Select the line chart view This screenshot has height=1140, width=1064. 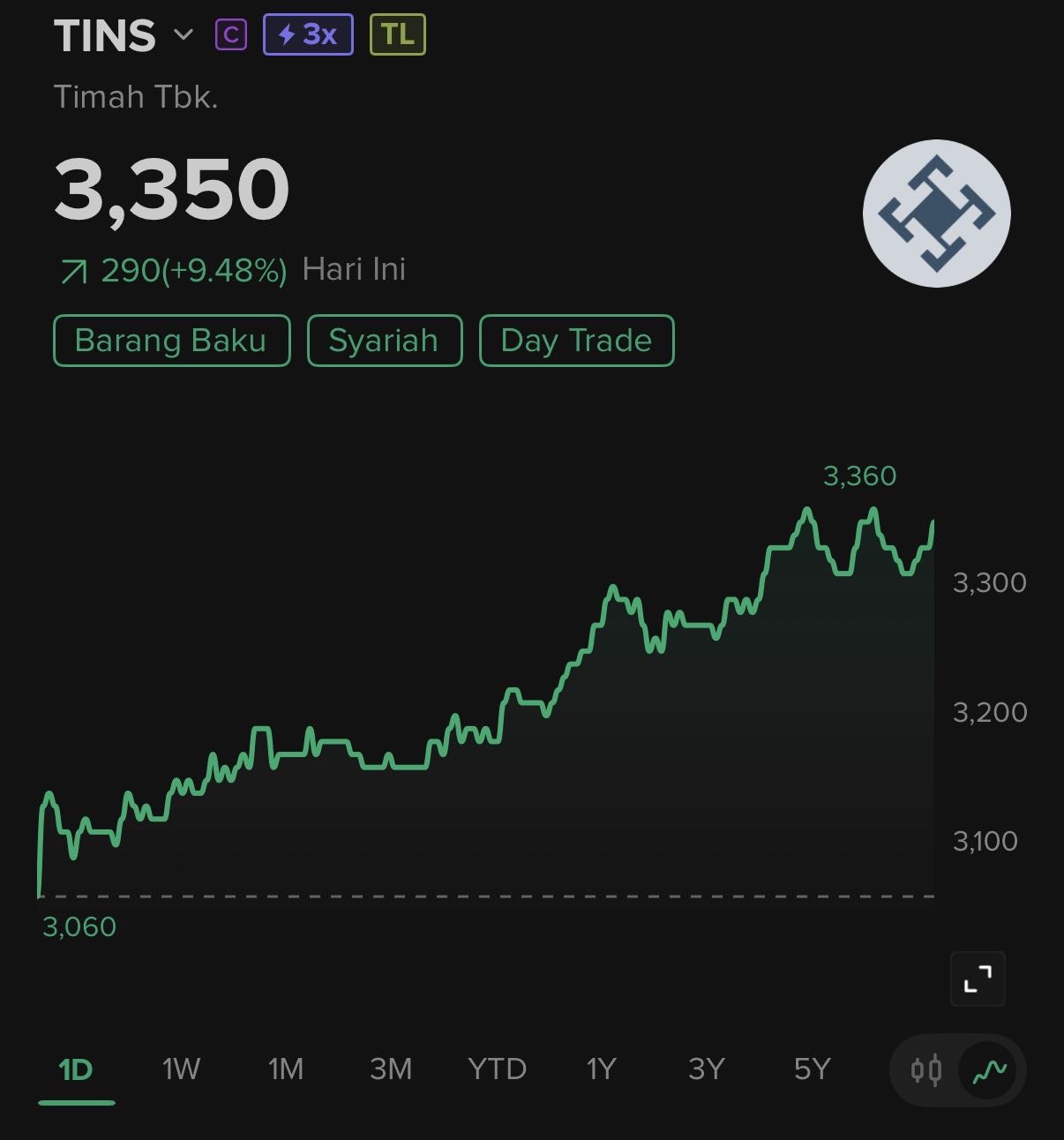click(x=989, y=1071)
